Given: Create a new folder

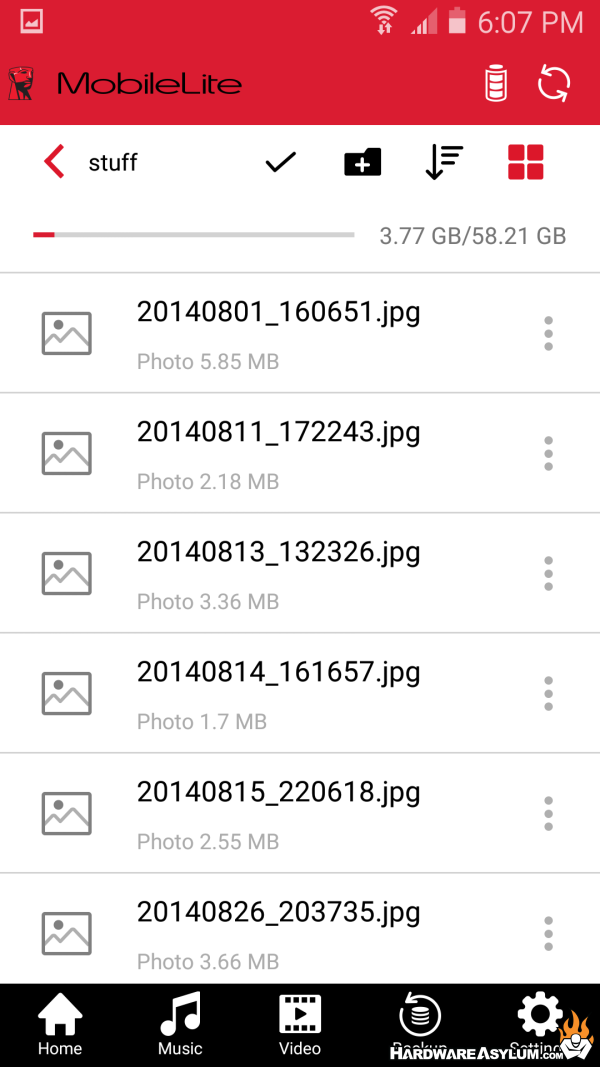Looking at the screenshot, I should tap(362, 162).
